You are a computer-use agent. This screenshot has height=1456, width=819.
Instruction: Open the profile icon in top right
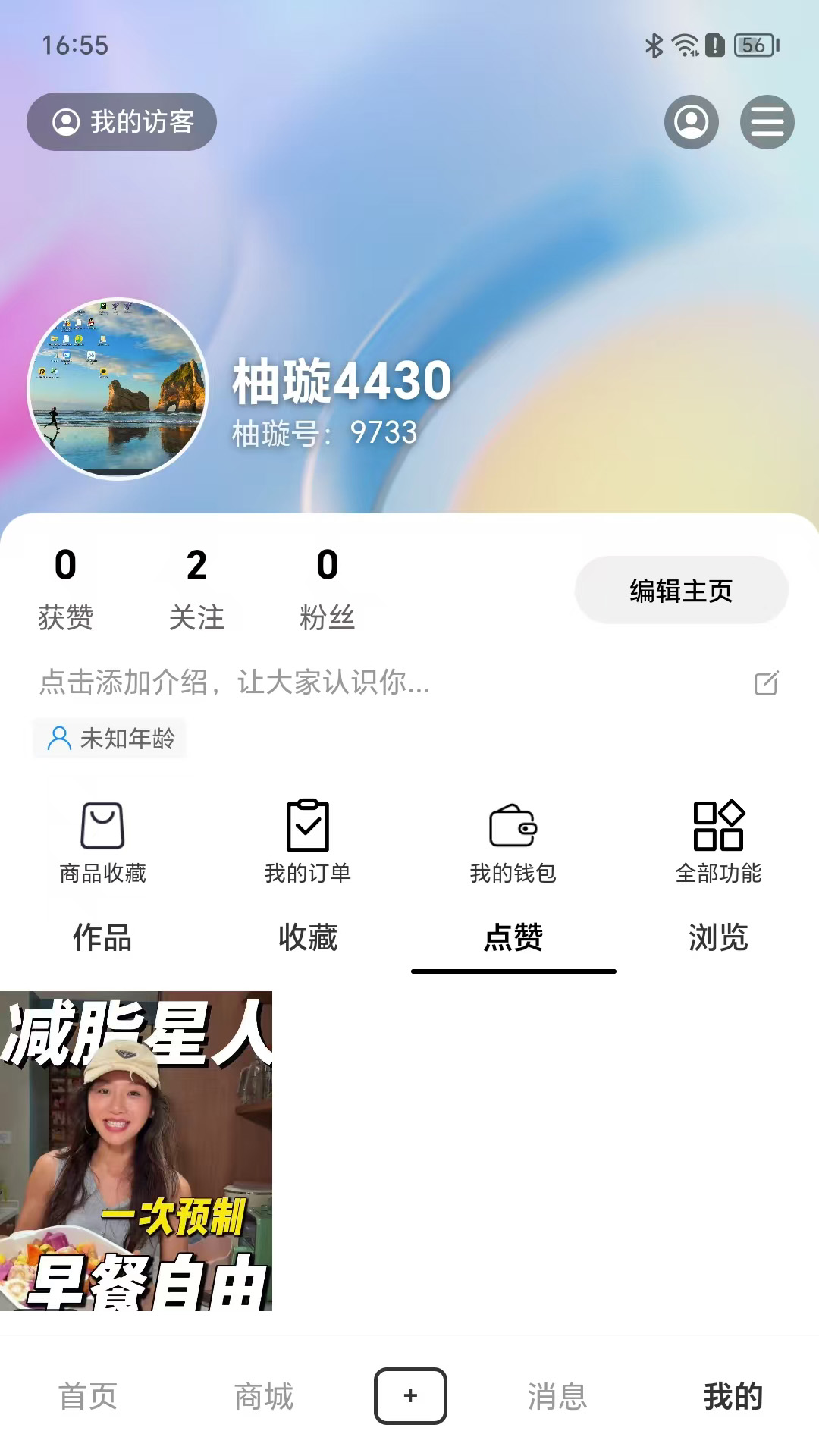[692, 121]
